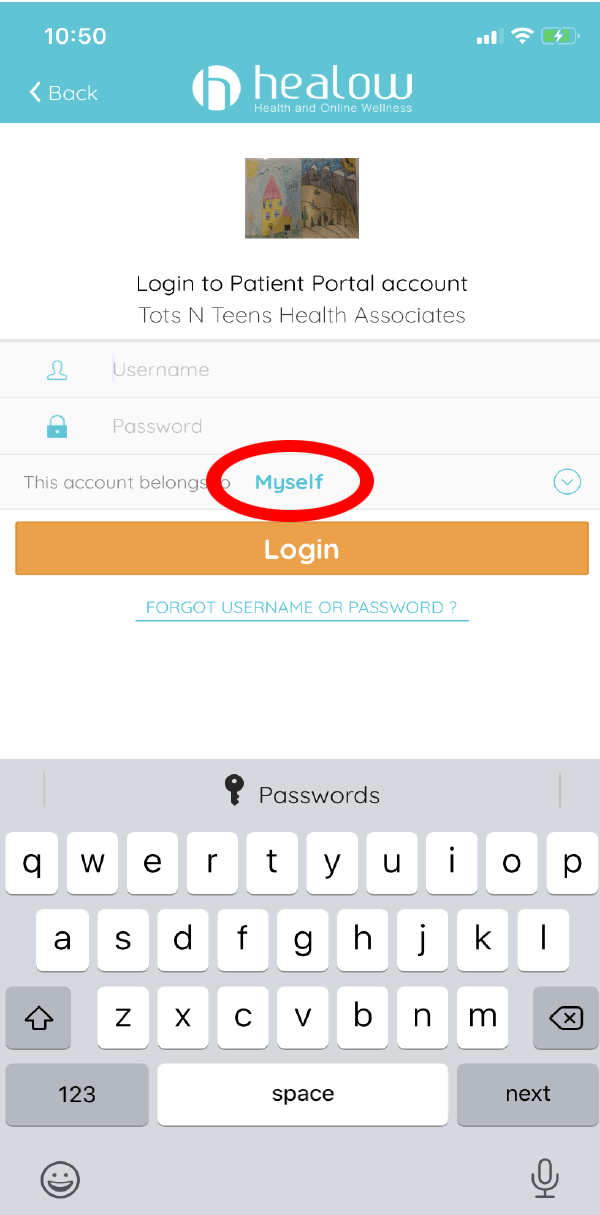The width and height of the screenshot is (600, 1215).
Task: Open the Myself account owner selector
Action: pos(289,482)
